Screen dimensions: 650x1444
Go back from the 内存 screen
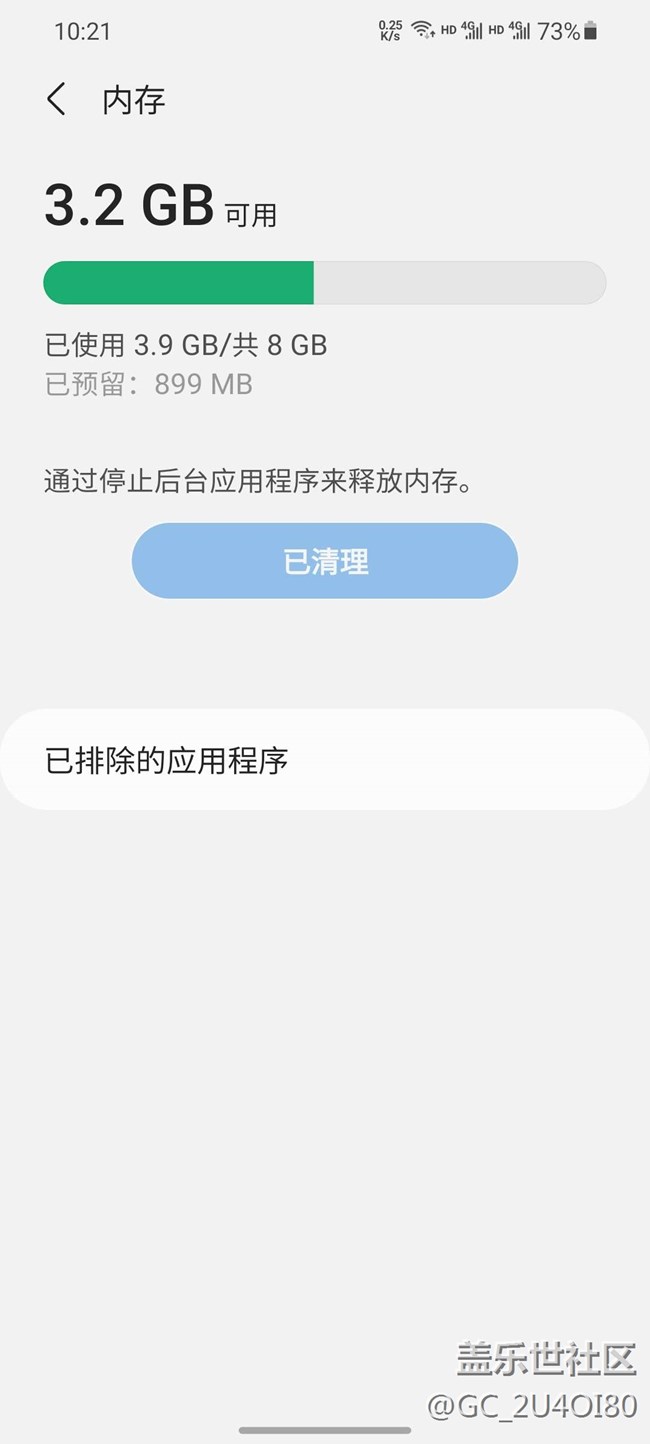point(57,100)
